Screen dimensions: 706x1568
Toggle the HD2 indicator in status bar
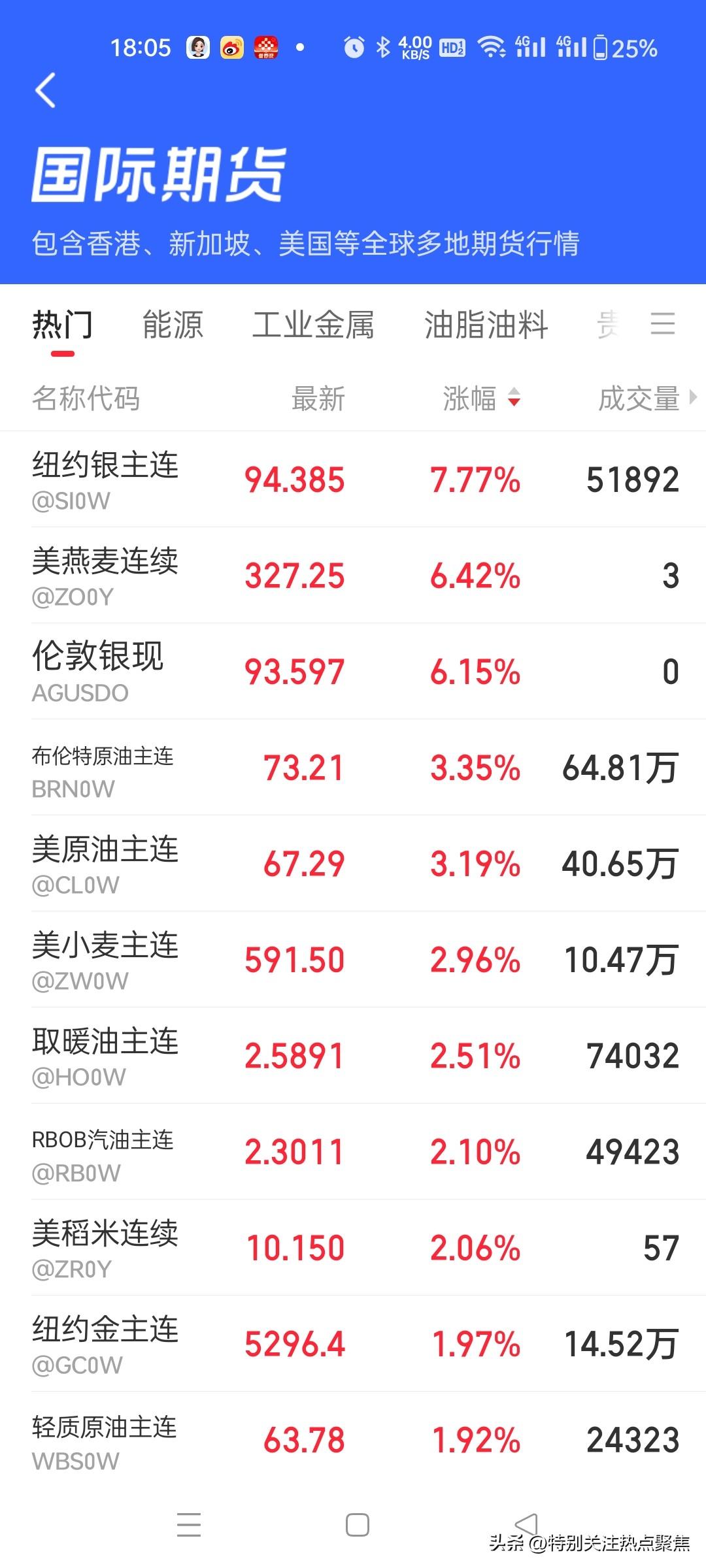452,46
